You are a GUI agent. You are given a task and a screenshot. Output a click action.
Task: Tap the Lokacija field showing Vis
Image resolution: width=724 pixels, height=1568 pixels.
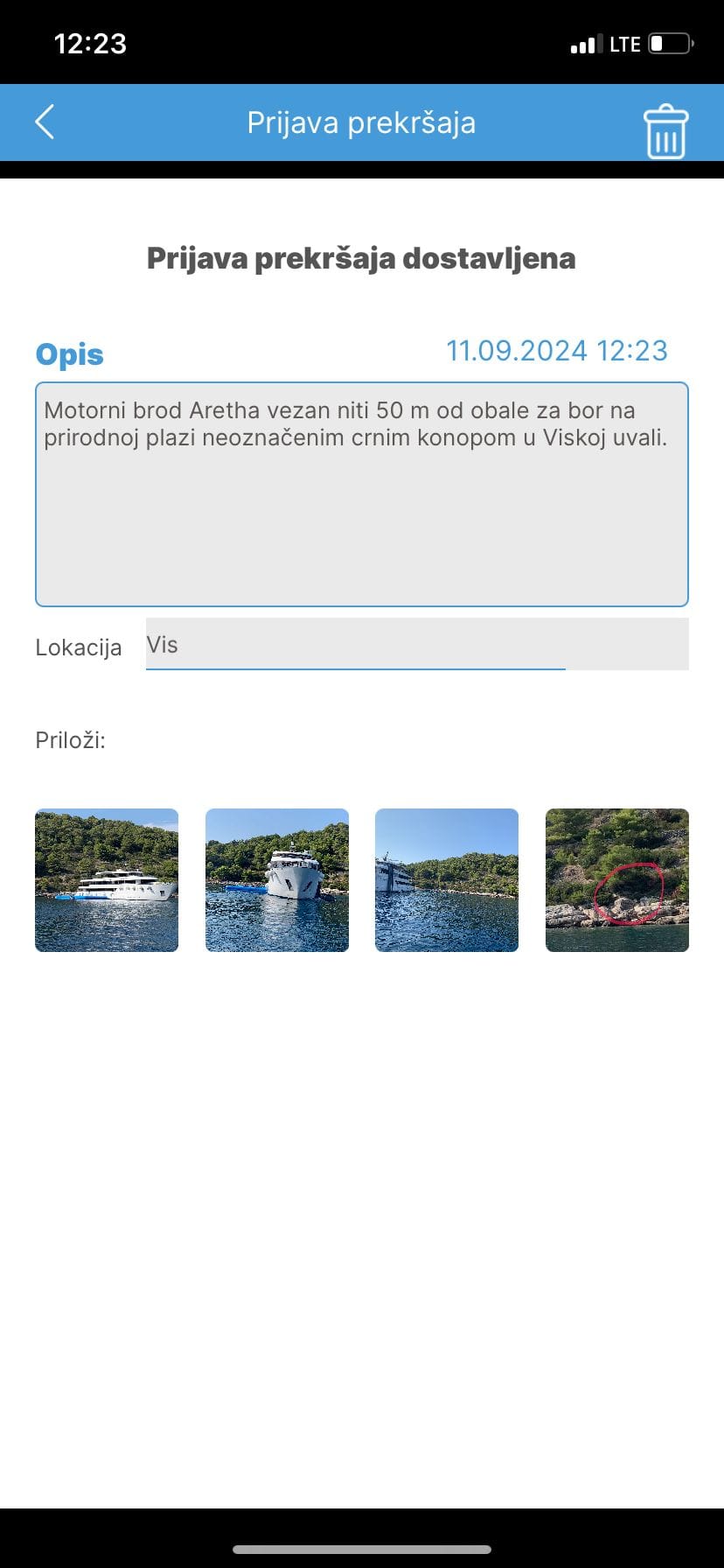tap(416, 645)
